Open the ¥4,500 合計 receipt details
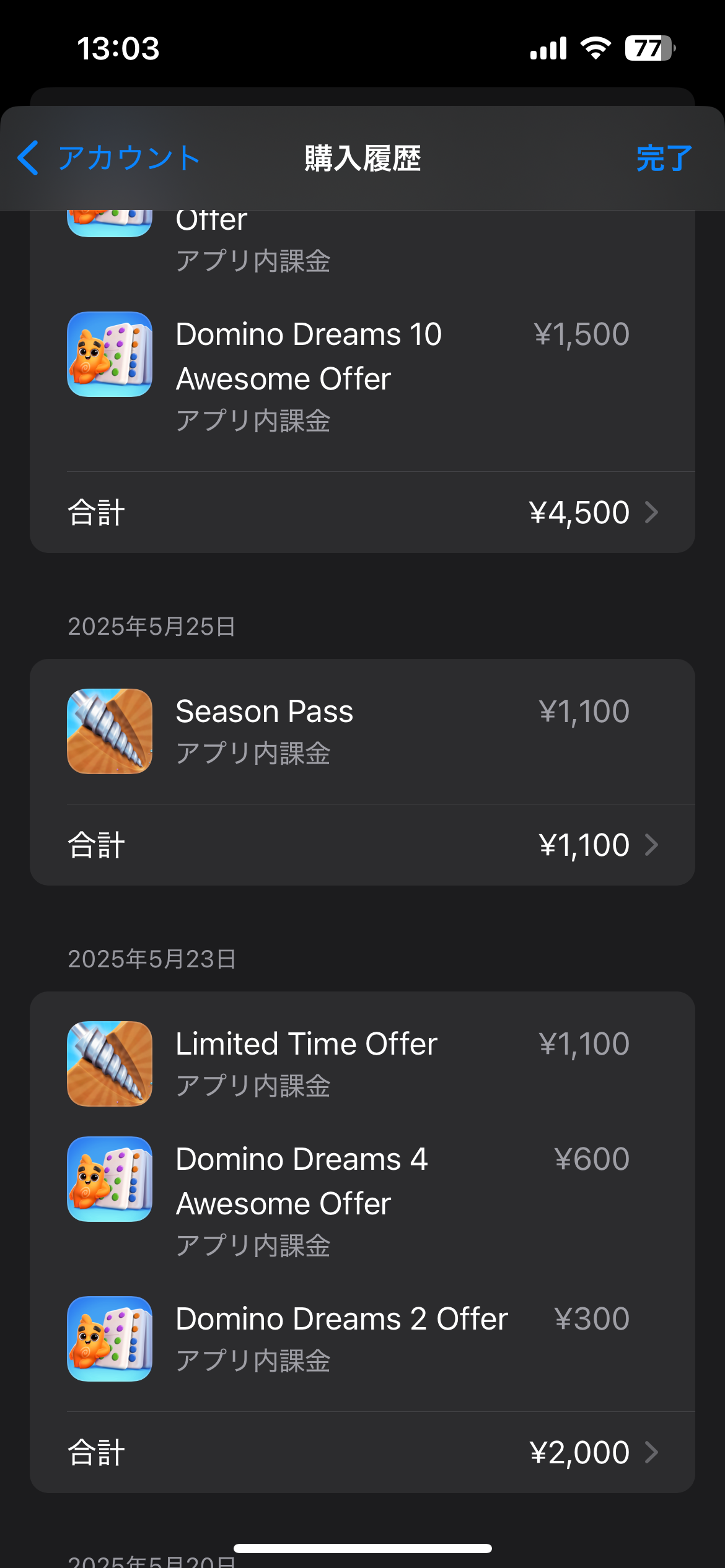Viewport: 725px width, 1568px height. tap(362, 513)
